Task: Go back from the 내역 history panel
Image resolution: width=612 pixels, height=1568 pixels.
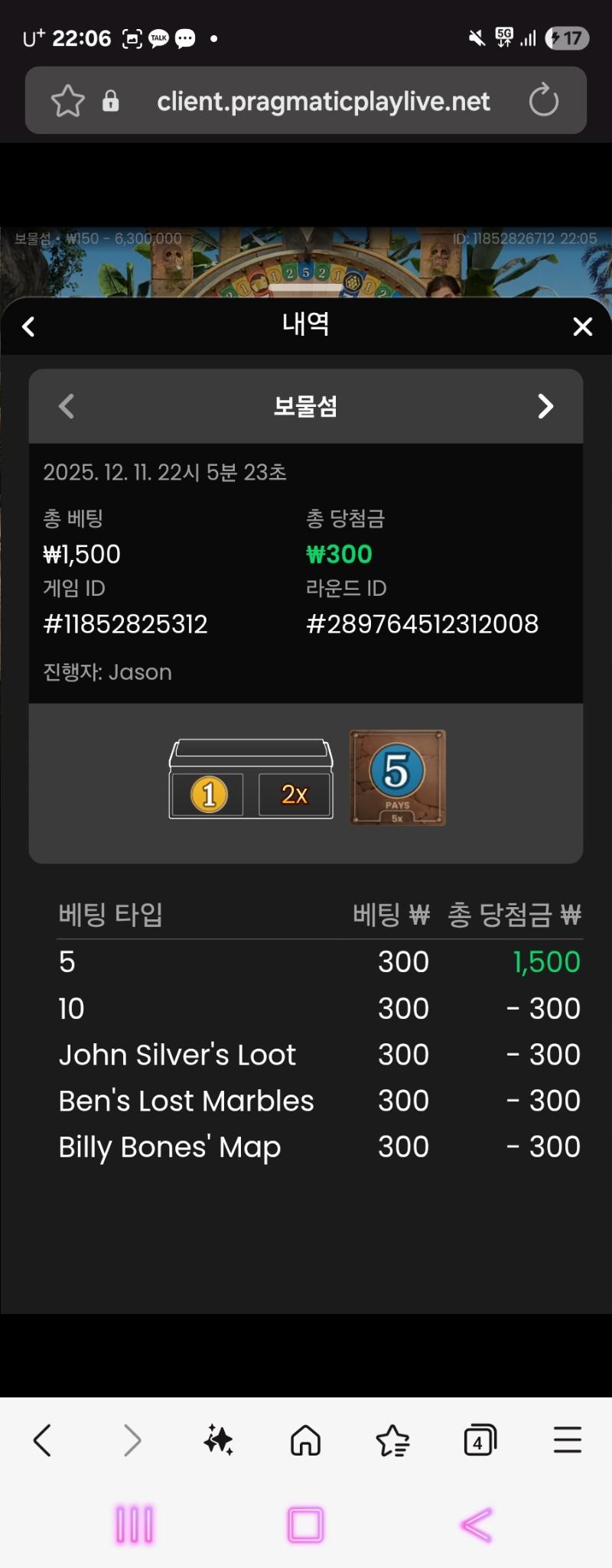Action: click(x=29, y=327)
